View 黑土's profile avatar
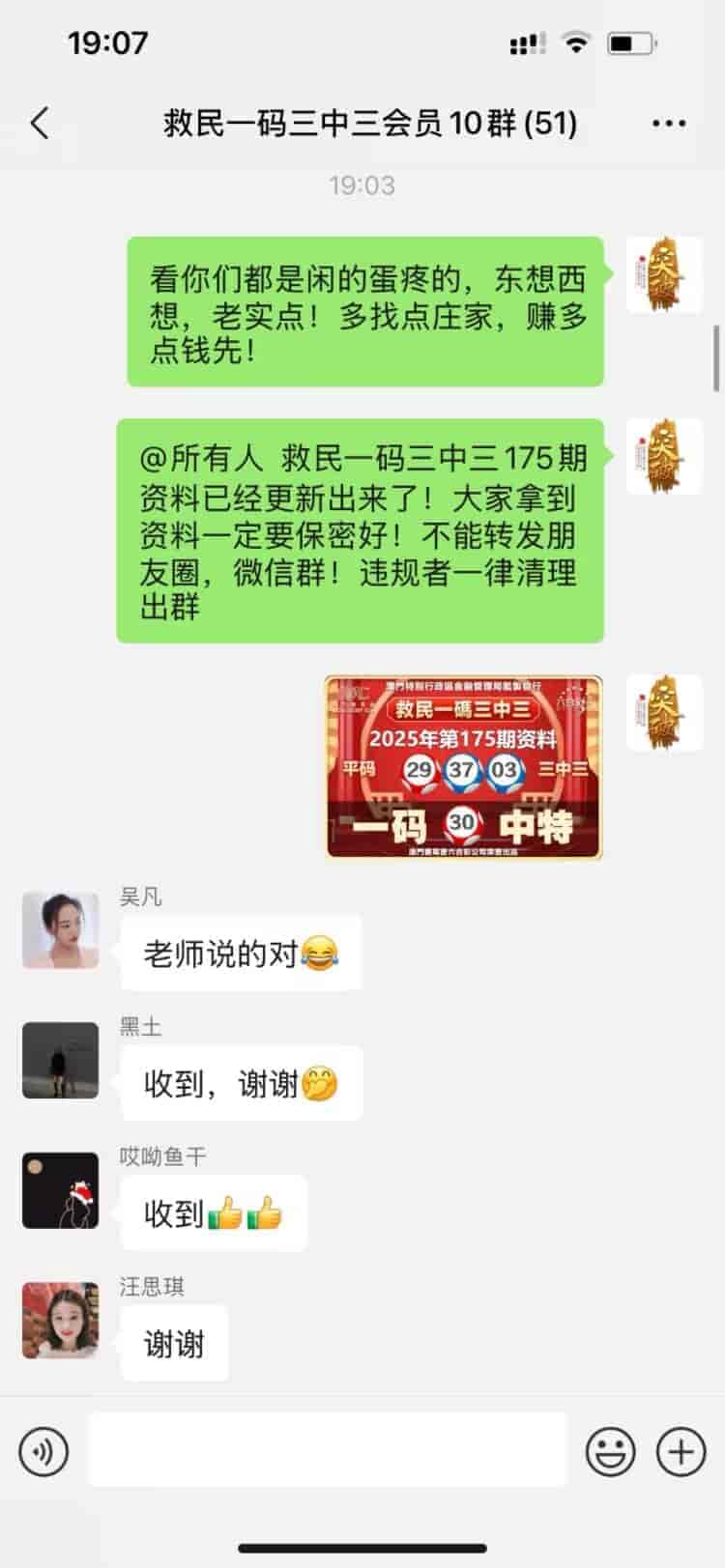The width and height of the screenshot is (725, 1568). pos(60,1060)
